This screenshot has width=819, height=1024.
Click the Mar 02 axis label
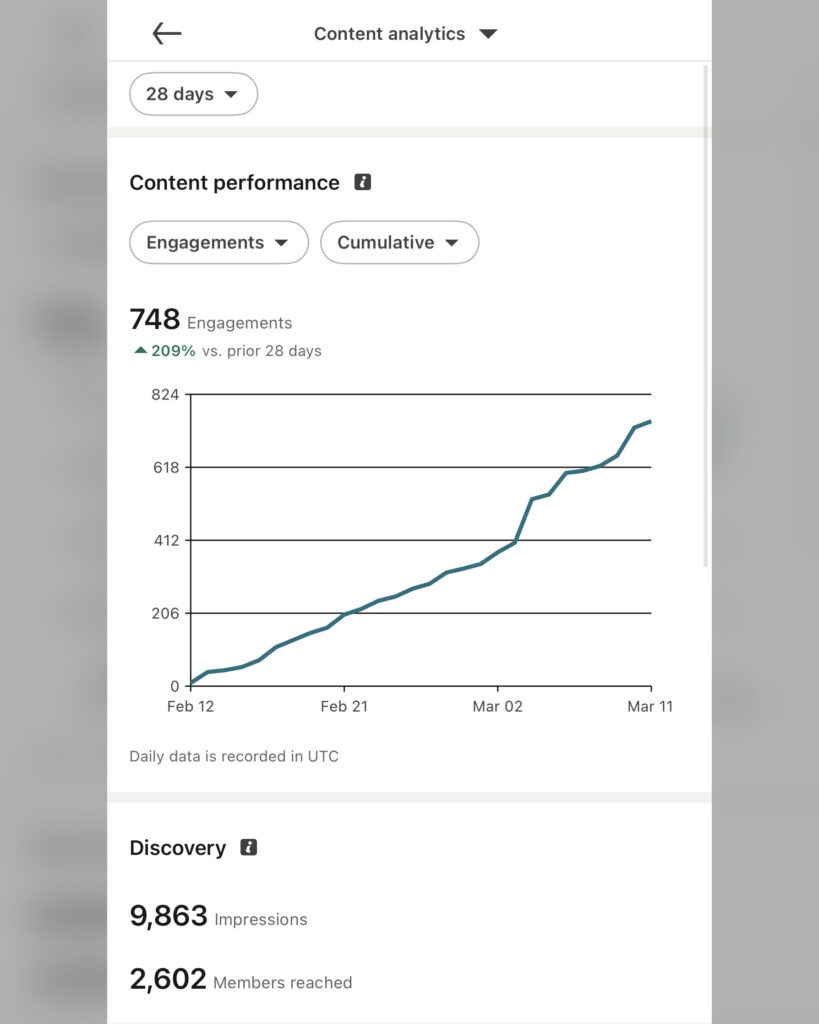tap(497, 706)
